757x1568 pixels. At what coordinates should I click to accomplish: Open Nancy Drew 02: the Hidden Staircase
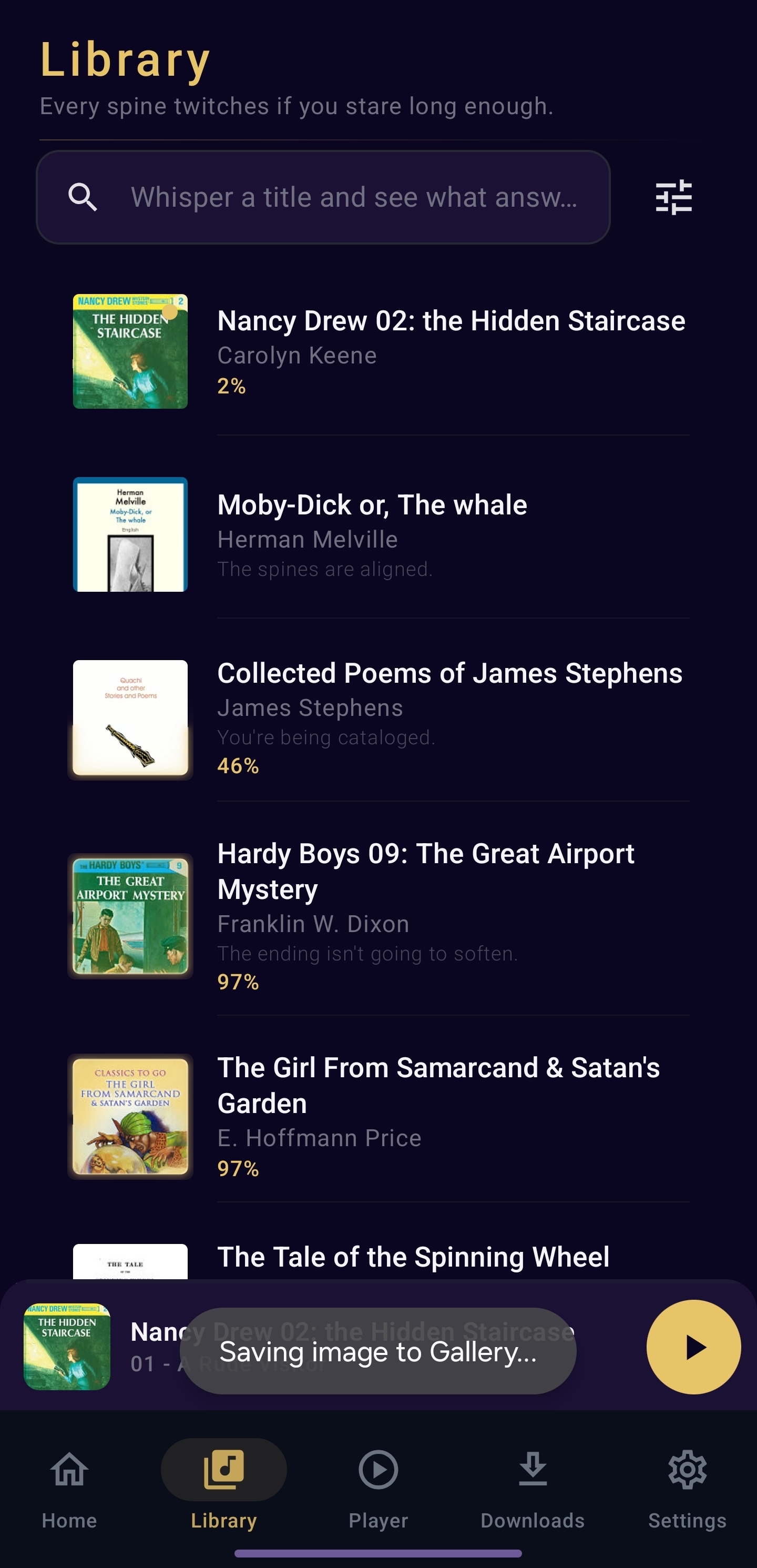[452, 320]
